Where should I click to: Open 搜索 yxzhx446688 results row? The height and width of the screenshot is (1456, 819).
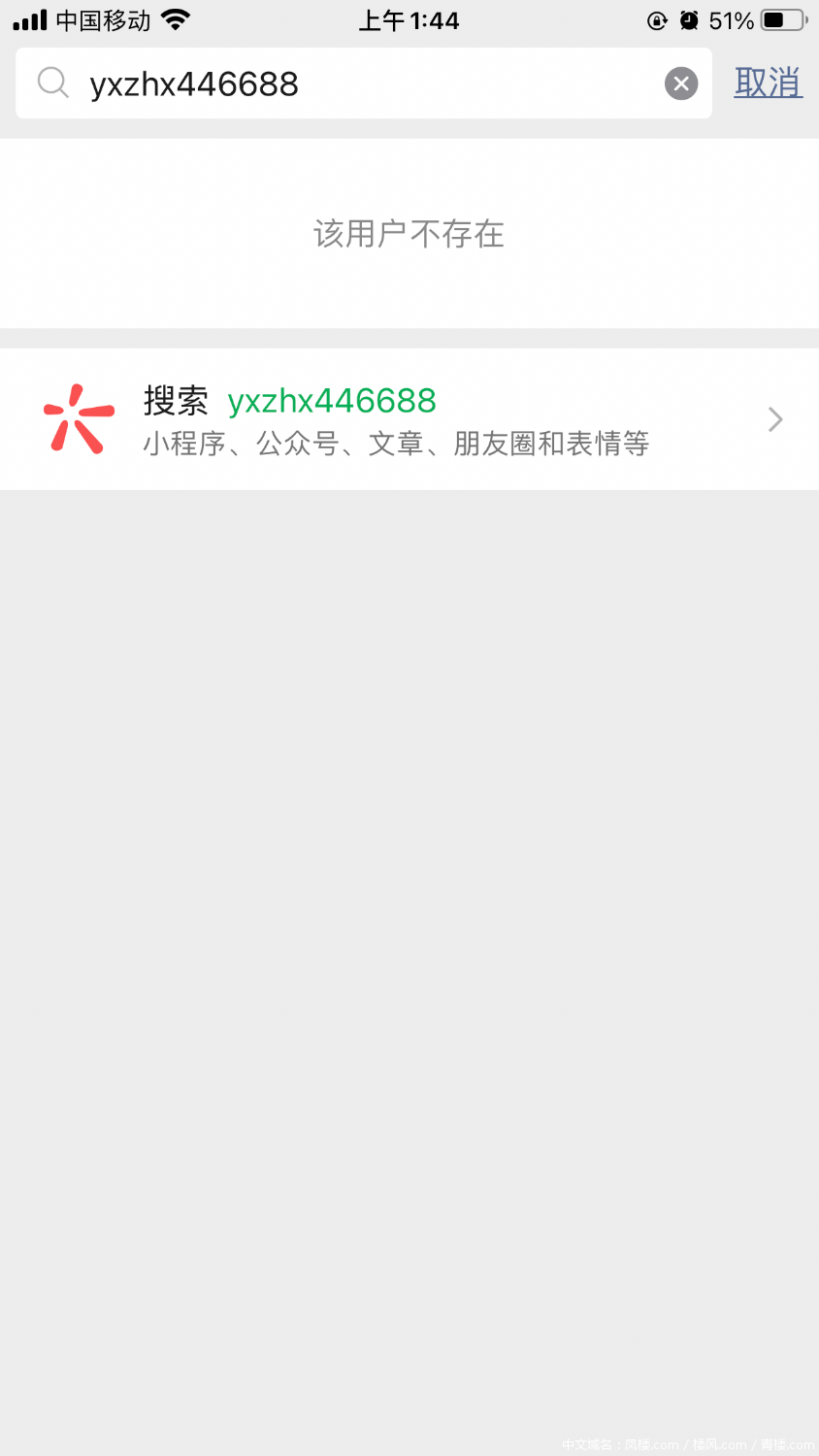point(409,419)
